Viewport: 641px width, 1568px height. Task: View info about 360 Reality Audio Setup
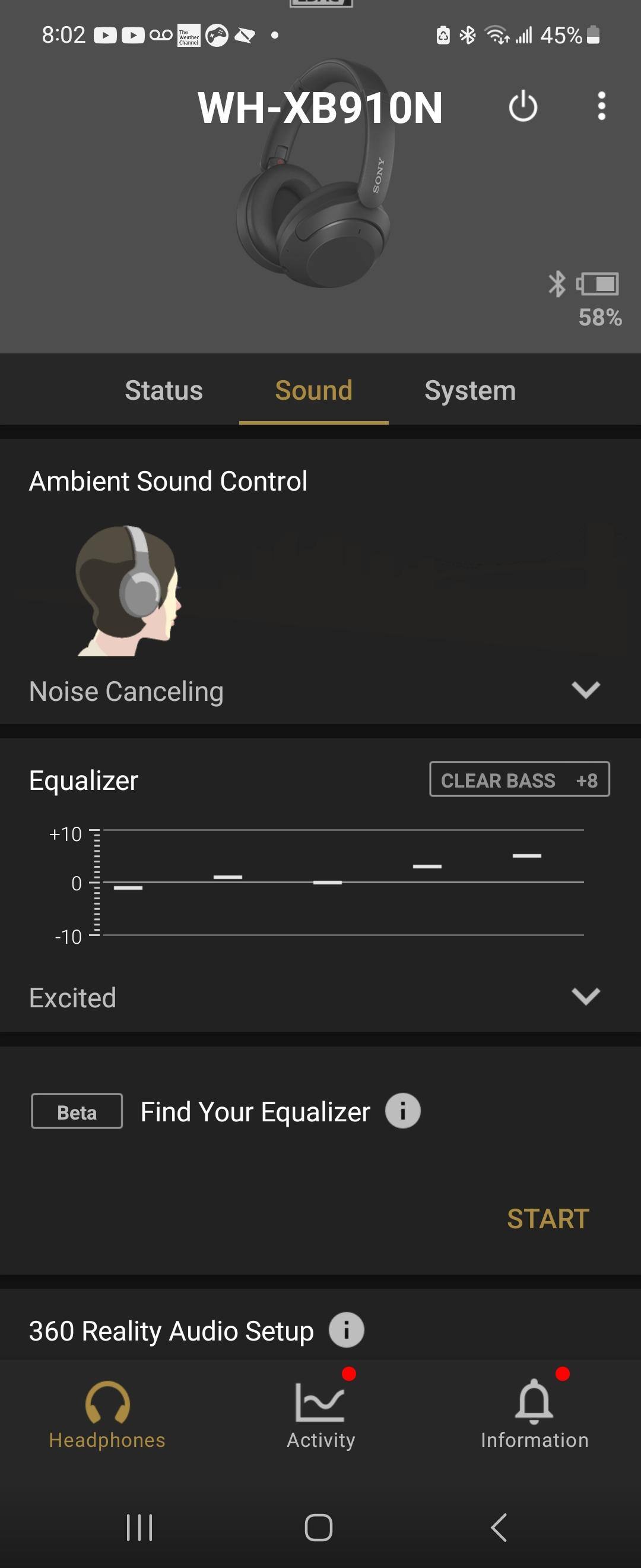click(346, 1330)
